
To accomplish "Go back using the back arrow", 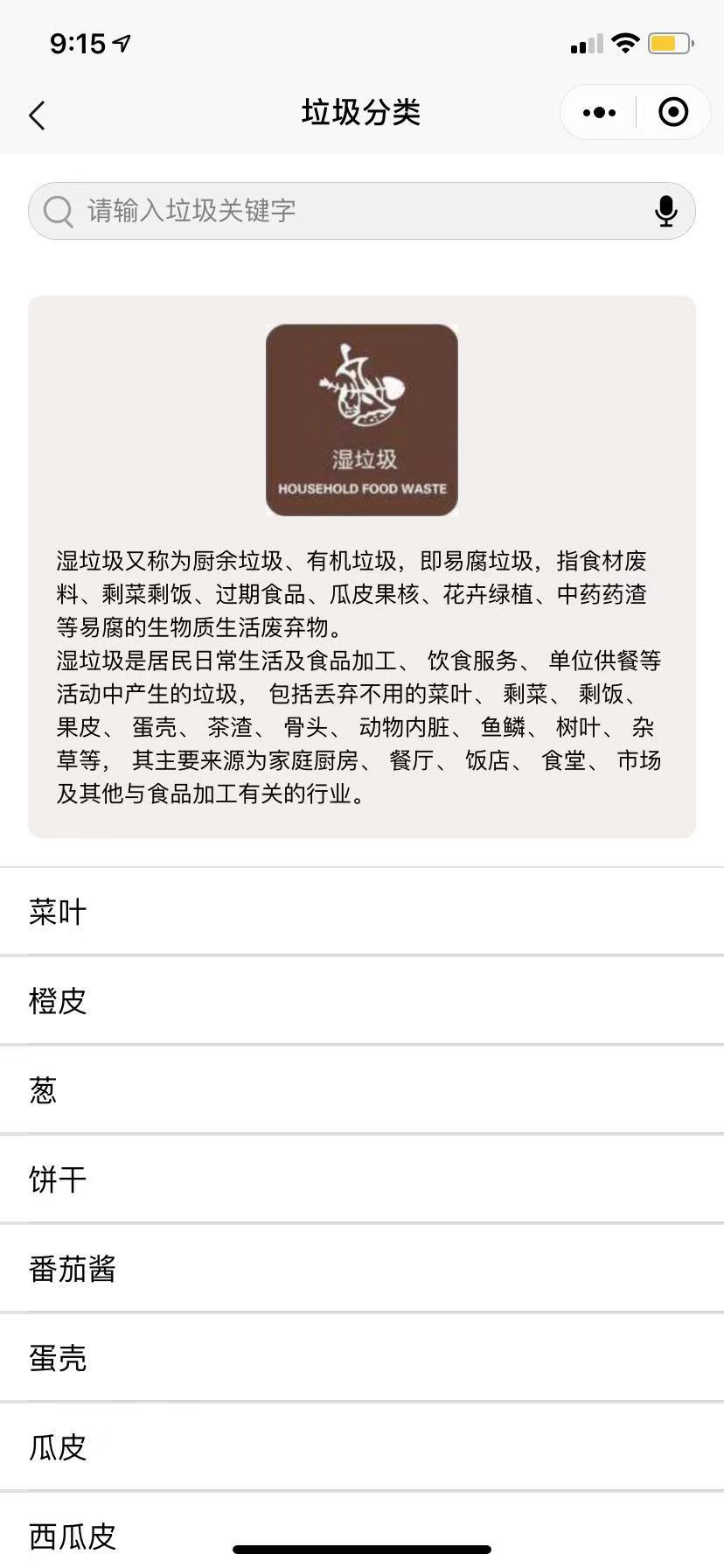I will [x=37, y=115].
